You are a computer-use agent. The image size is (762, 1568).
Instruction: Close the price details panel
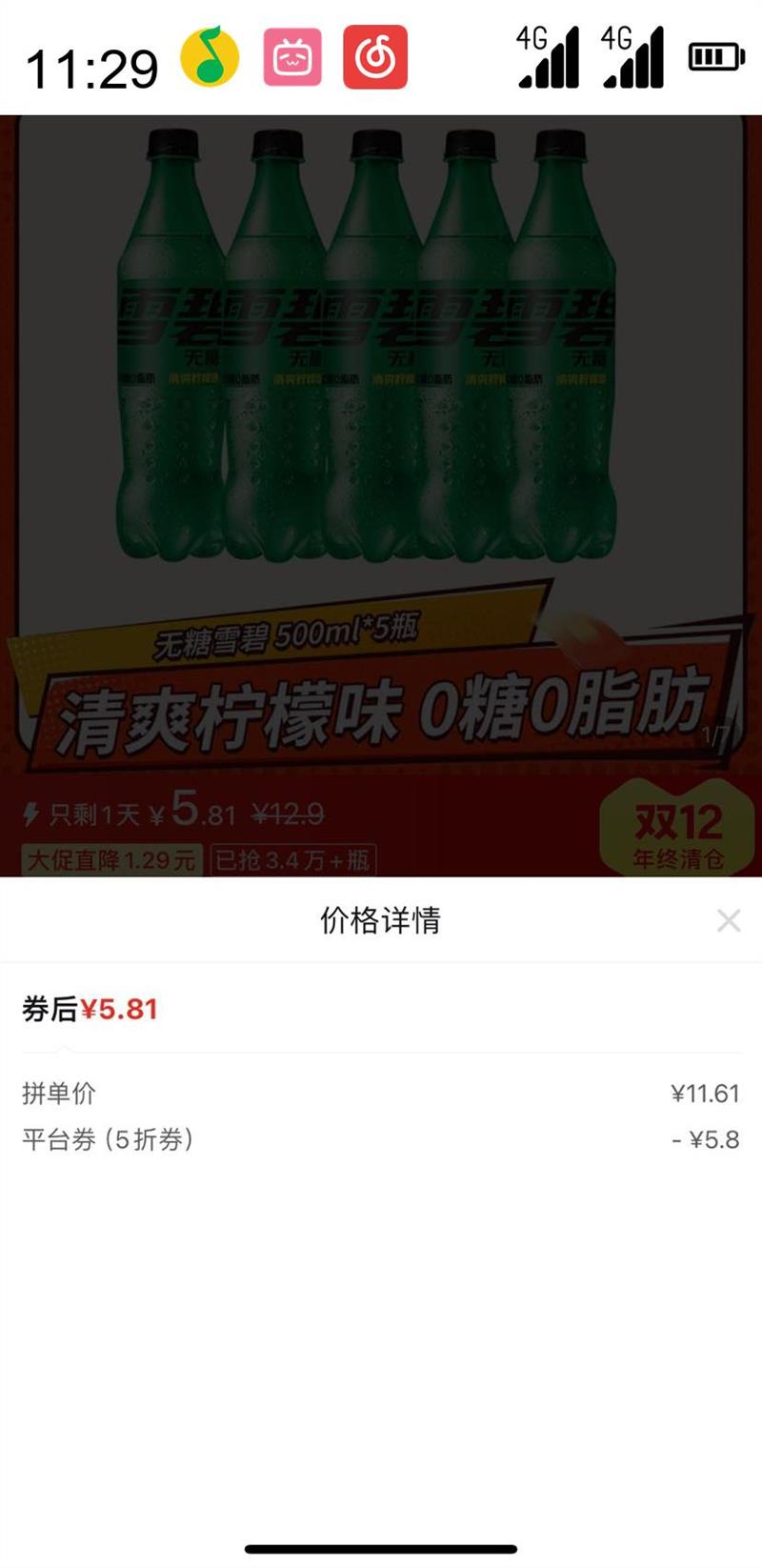click(x=728, y=920)
